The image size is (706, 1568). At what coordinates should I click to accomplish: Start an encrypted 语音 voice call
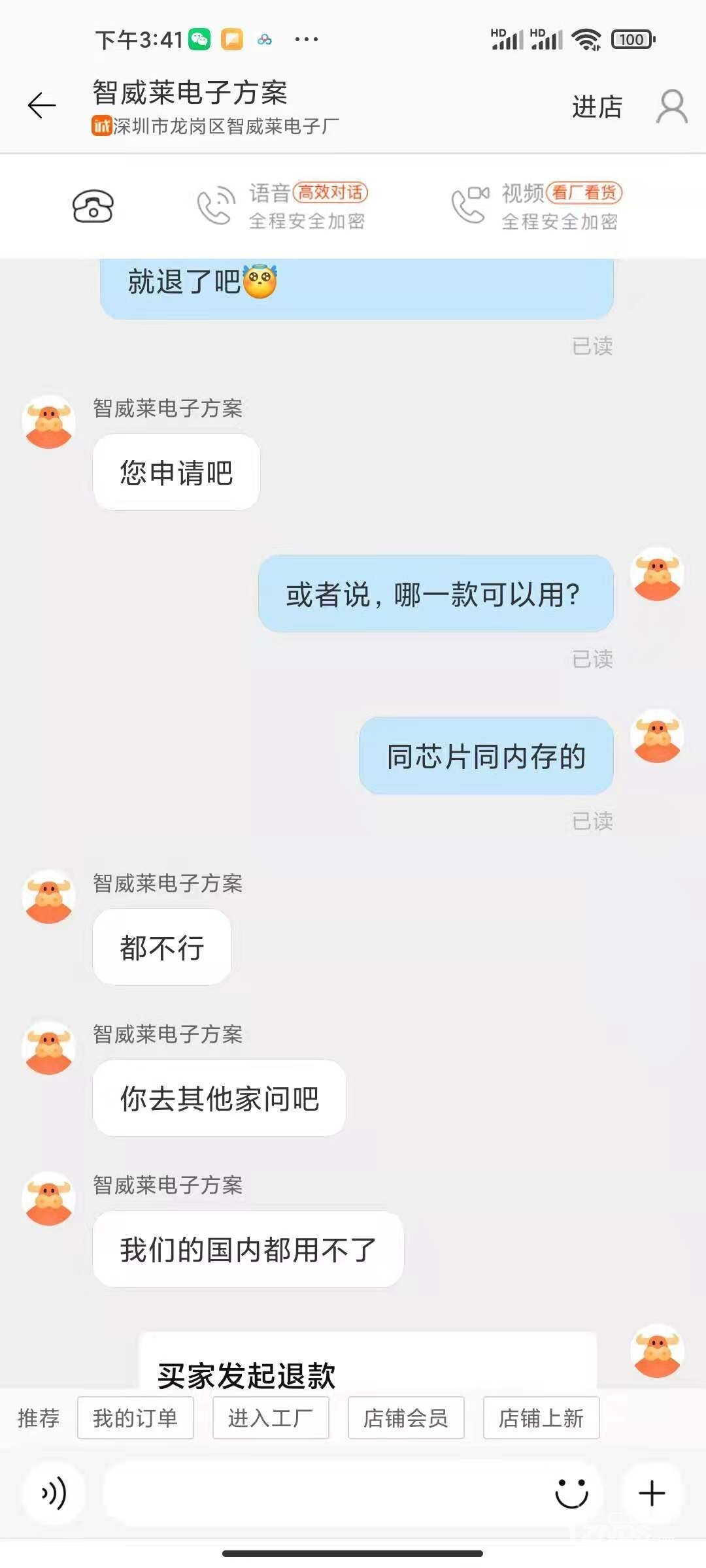[282, 206]
